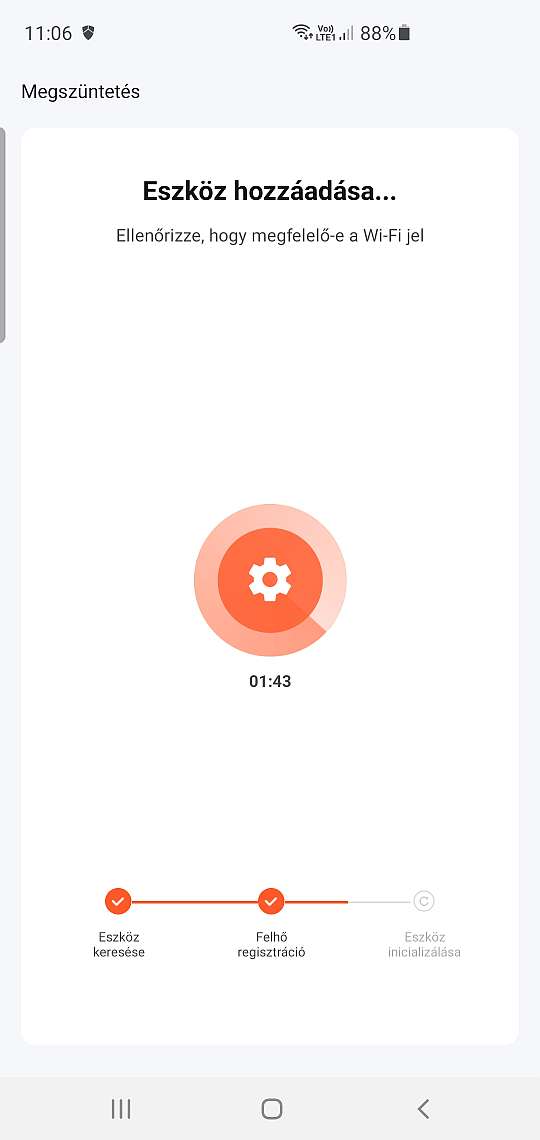The image size is (540, 1140).
Task: Tap Megszüntetés to cancel adding the device
Action: (x=81, y=92)
